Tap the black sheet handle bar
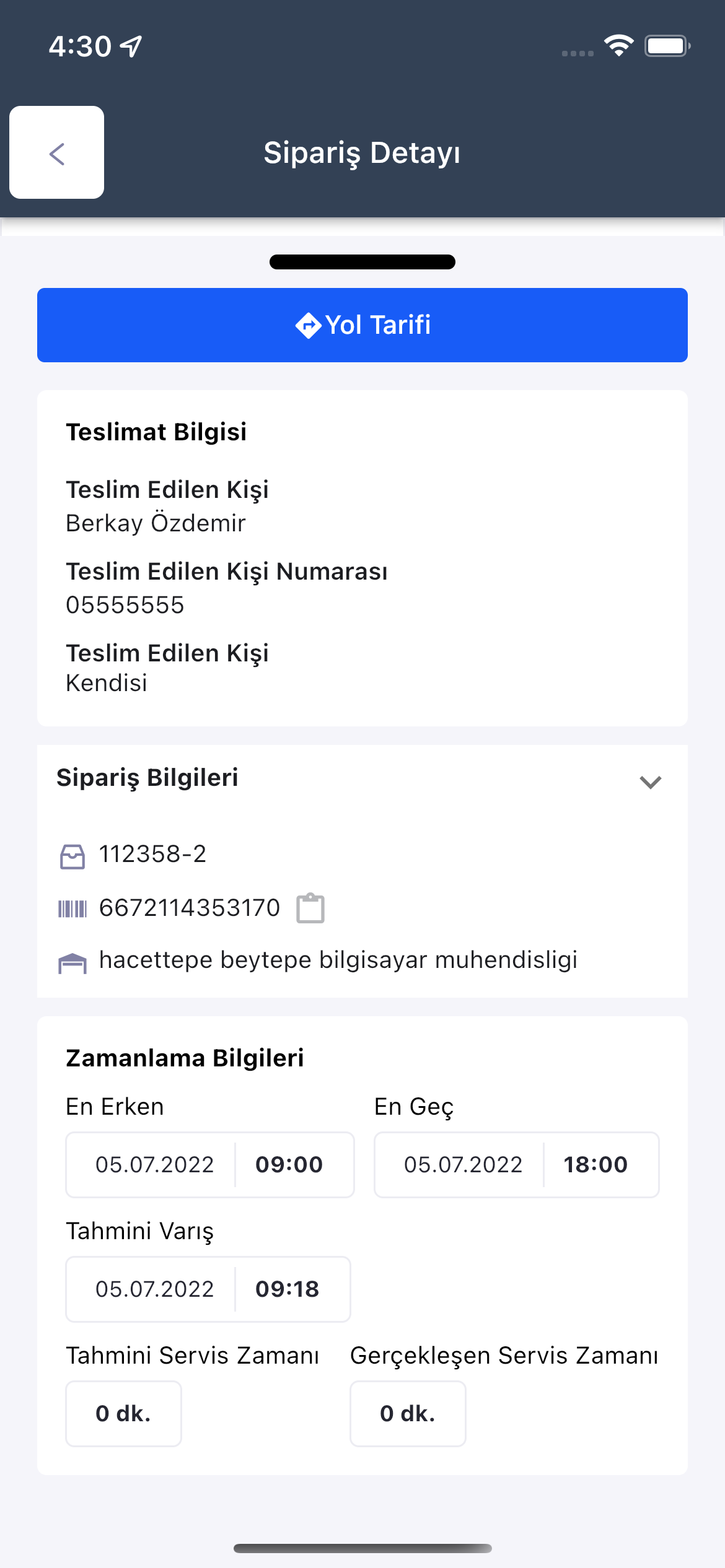725x1568 pixels. pos(362,262)
